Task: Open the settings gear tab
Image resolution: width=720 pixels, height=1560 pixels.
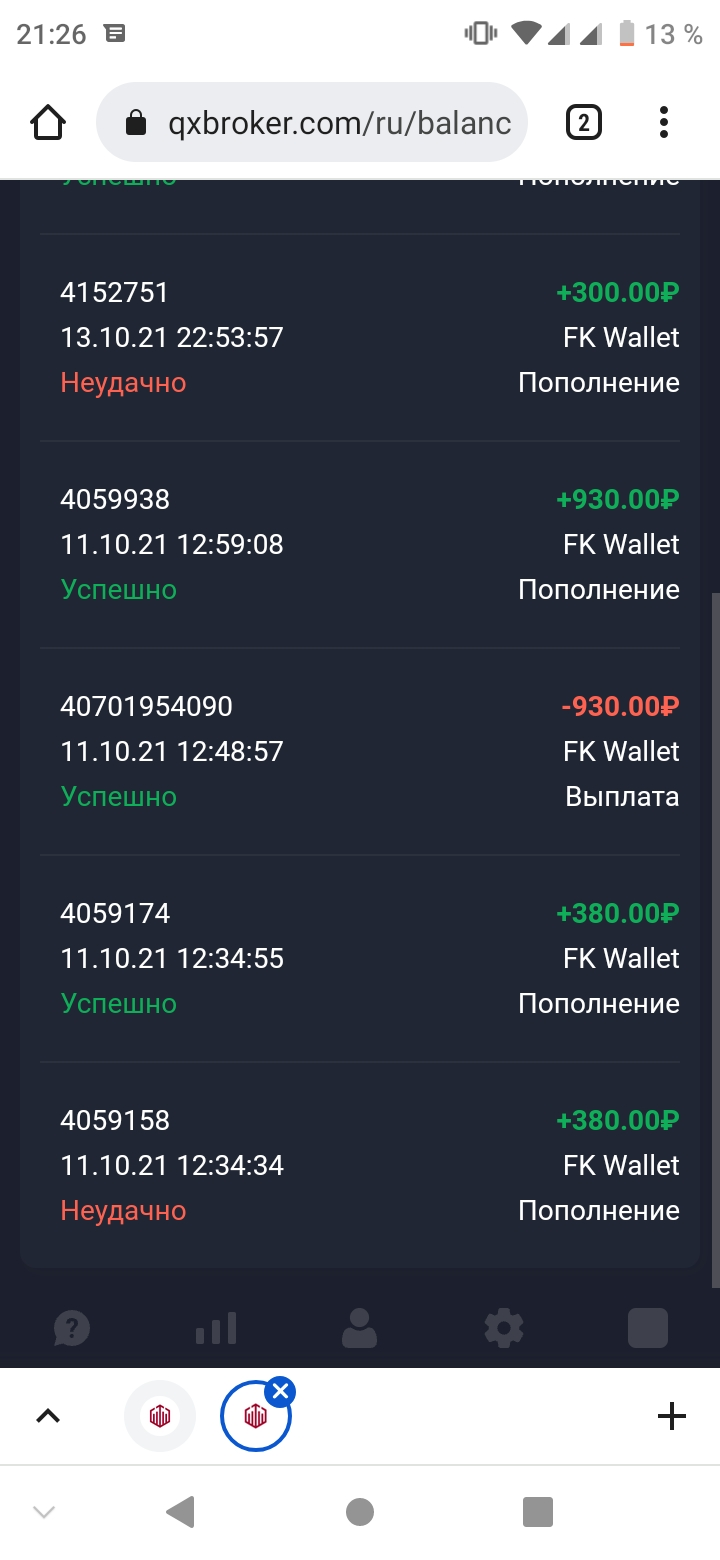Action: [504, 1329]
